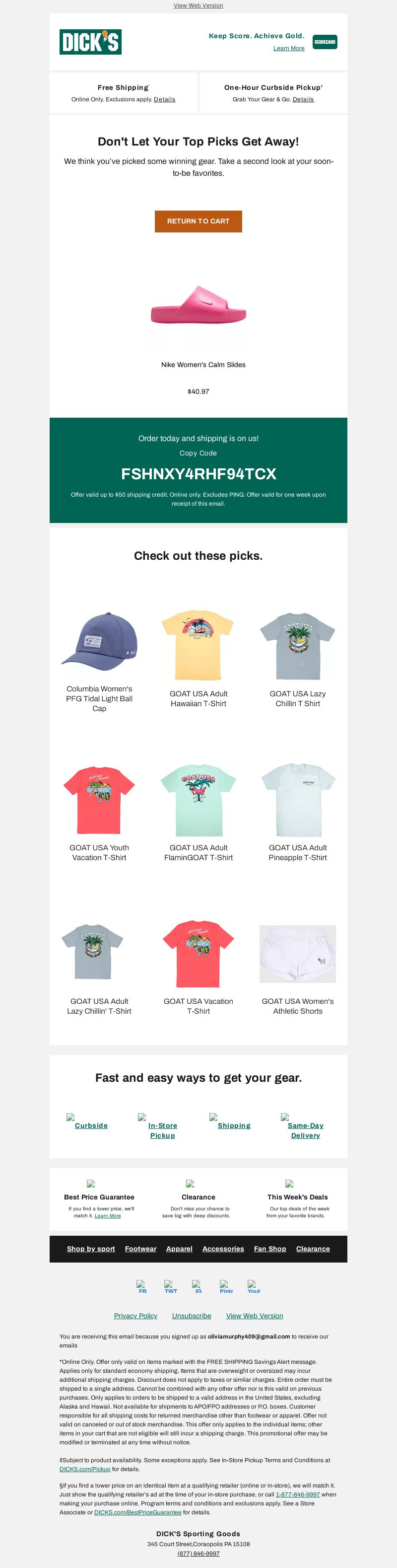The width and height of the screenshot is (397, 1568).
Task: View GOAT USA Adult Hawaiian T-Shirt
Action: coord(198,698)
